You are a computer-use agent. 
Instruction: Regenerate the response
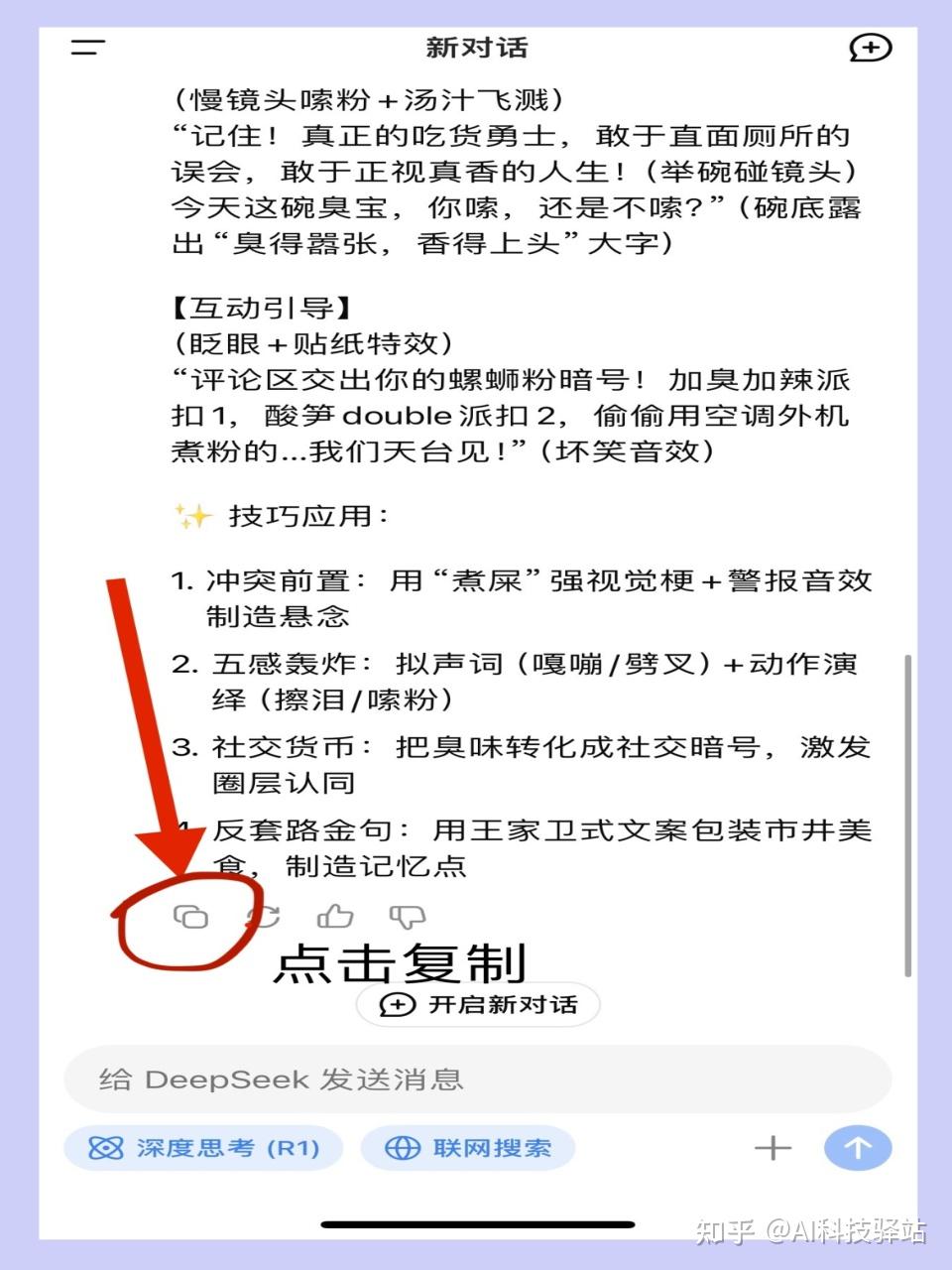click(x=266, y=916)
